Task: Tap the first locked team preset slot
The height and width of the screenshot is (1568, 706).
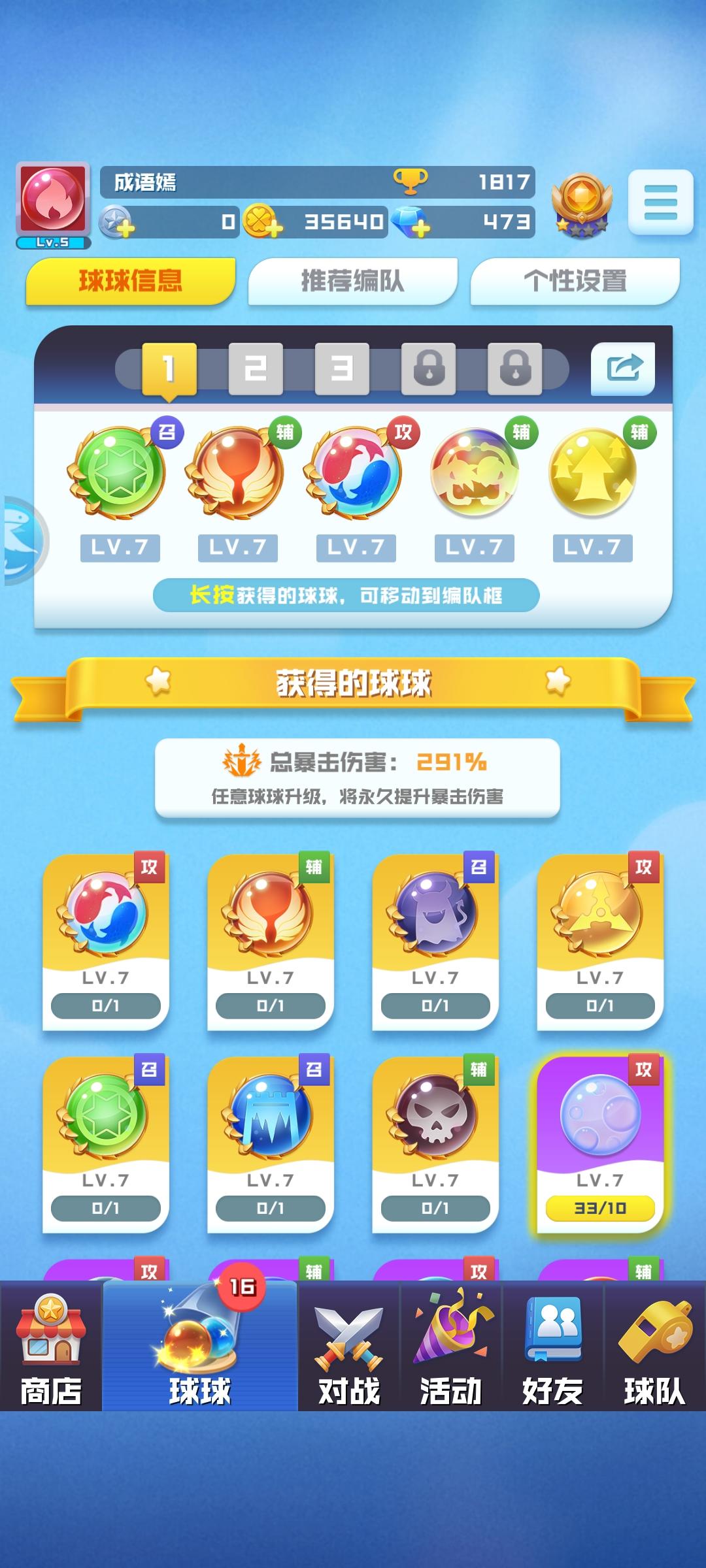Action: pyautogui.click(x=429, y=368)
